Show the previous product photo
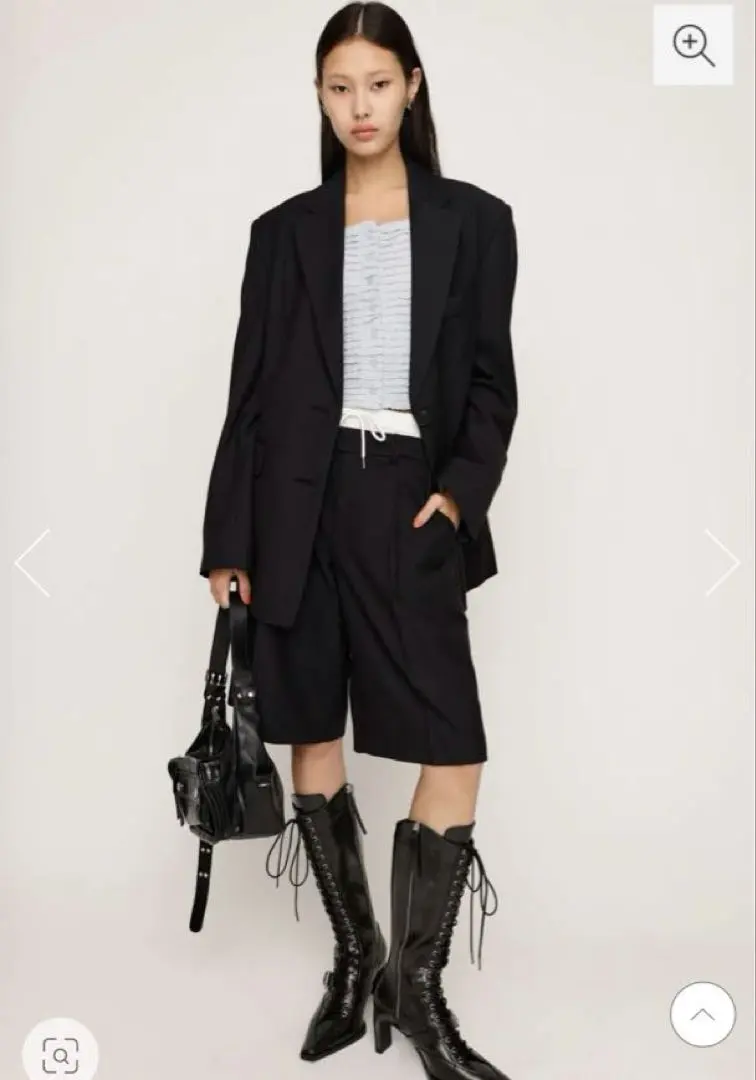This screenshot has height=1080, width=756. 32,563
